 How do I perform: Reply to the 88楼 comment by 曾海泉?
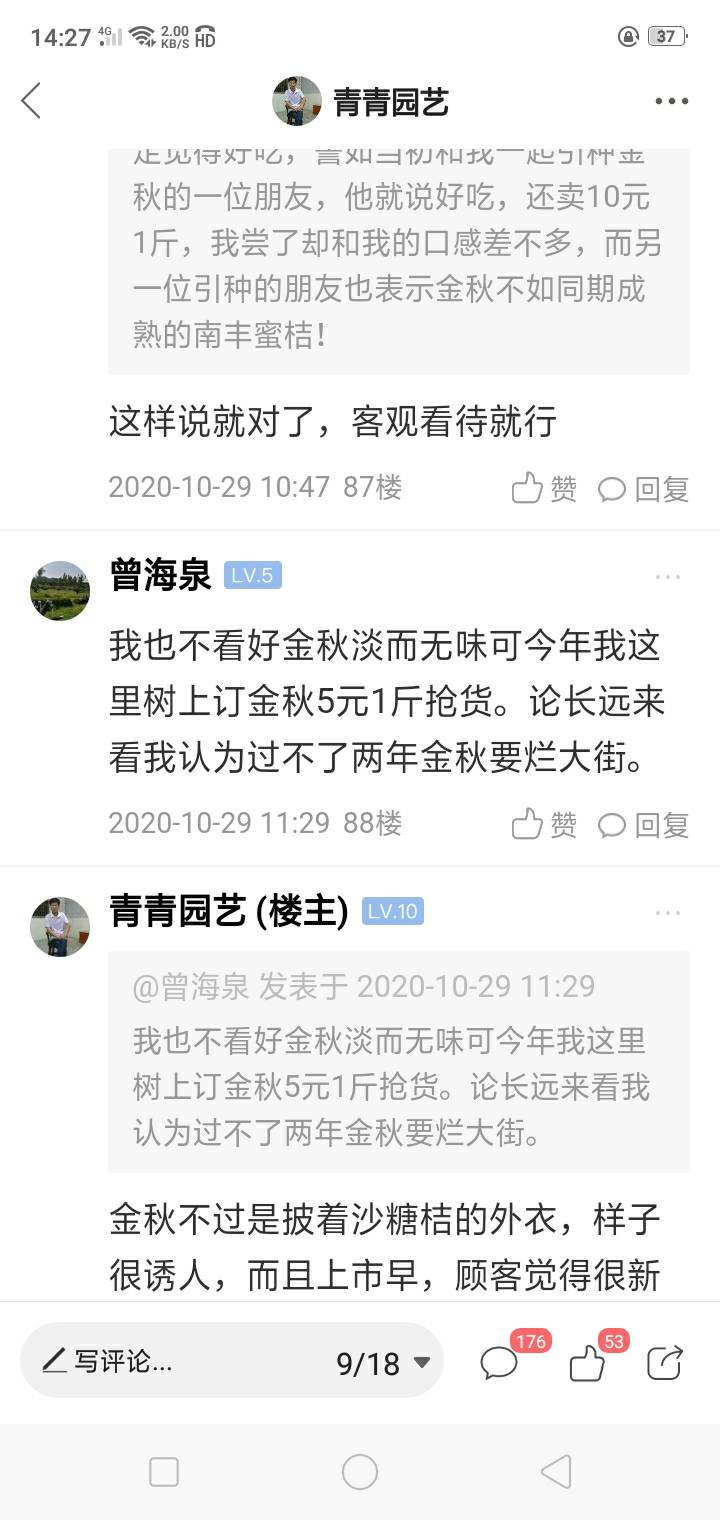[x=644, y=824]
